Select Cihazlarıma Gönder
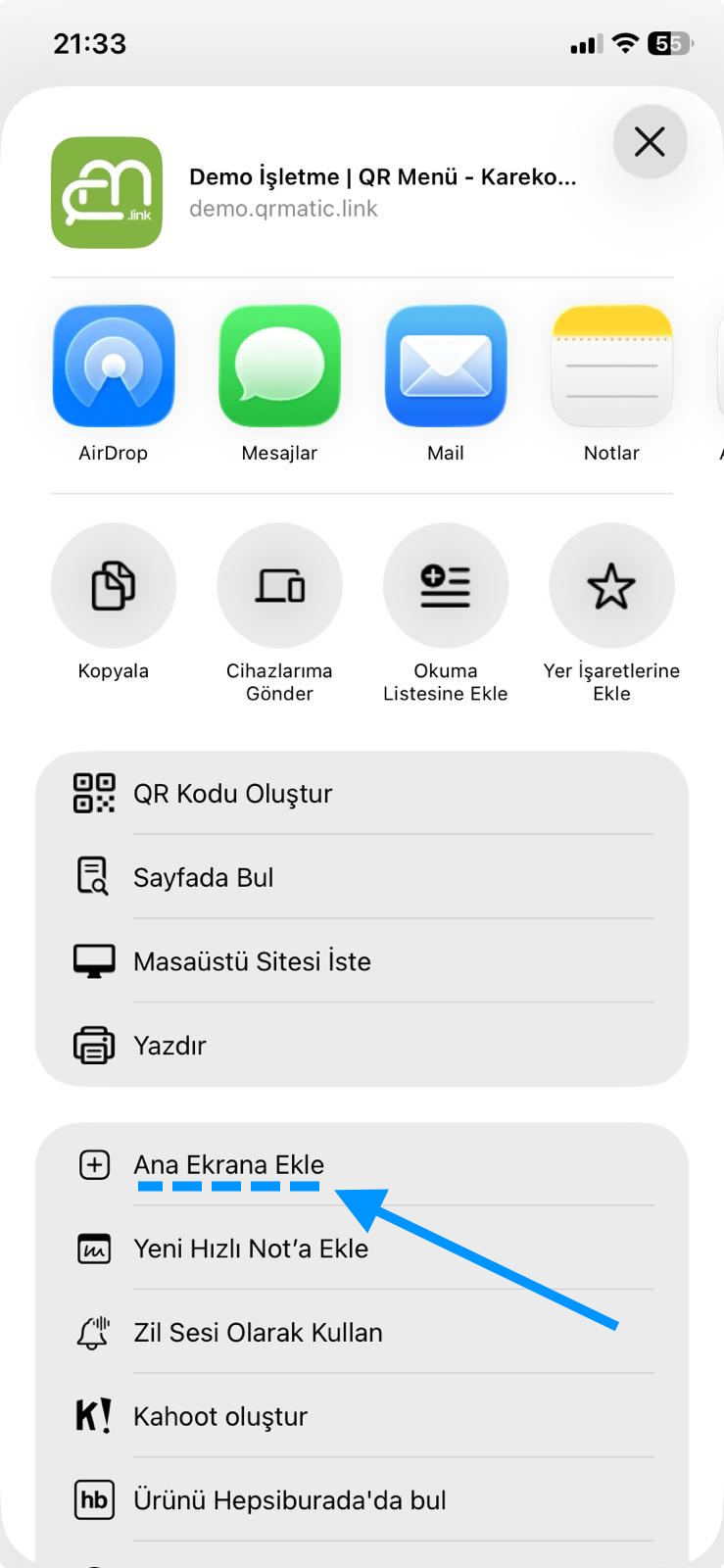The width and height of the screenshot is (724, 1568). pos(279,586)
